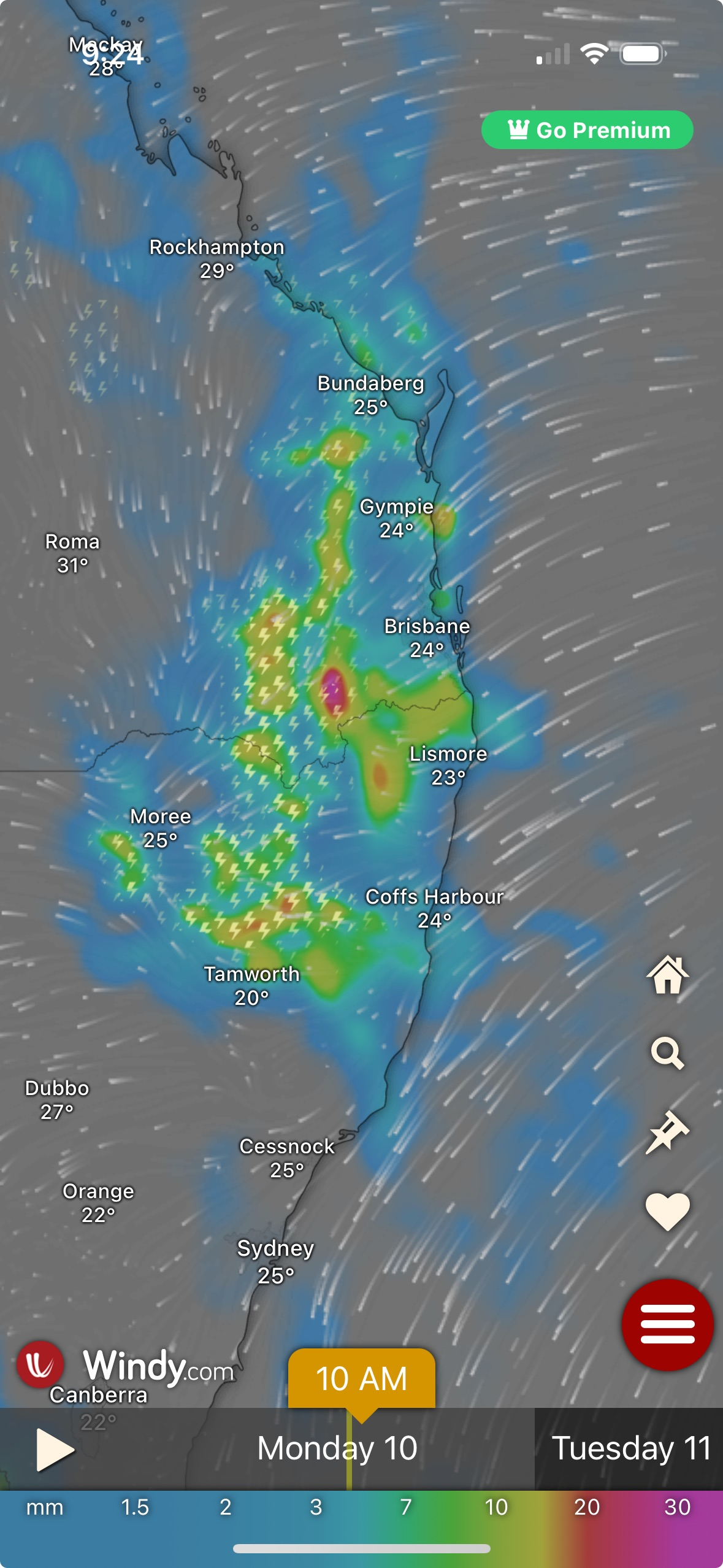The width and height of the screenshot is (723, 1568).
Task: Jump to Tuesday 11 on the timeline
Action: [x=630, y=1448]
